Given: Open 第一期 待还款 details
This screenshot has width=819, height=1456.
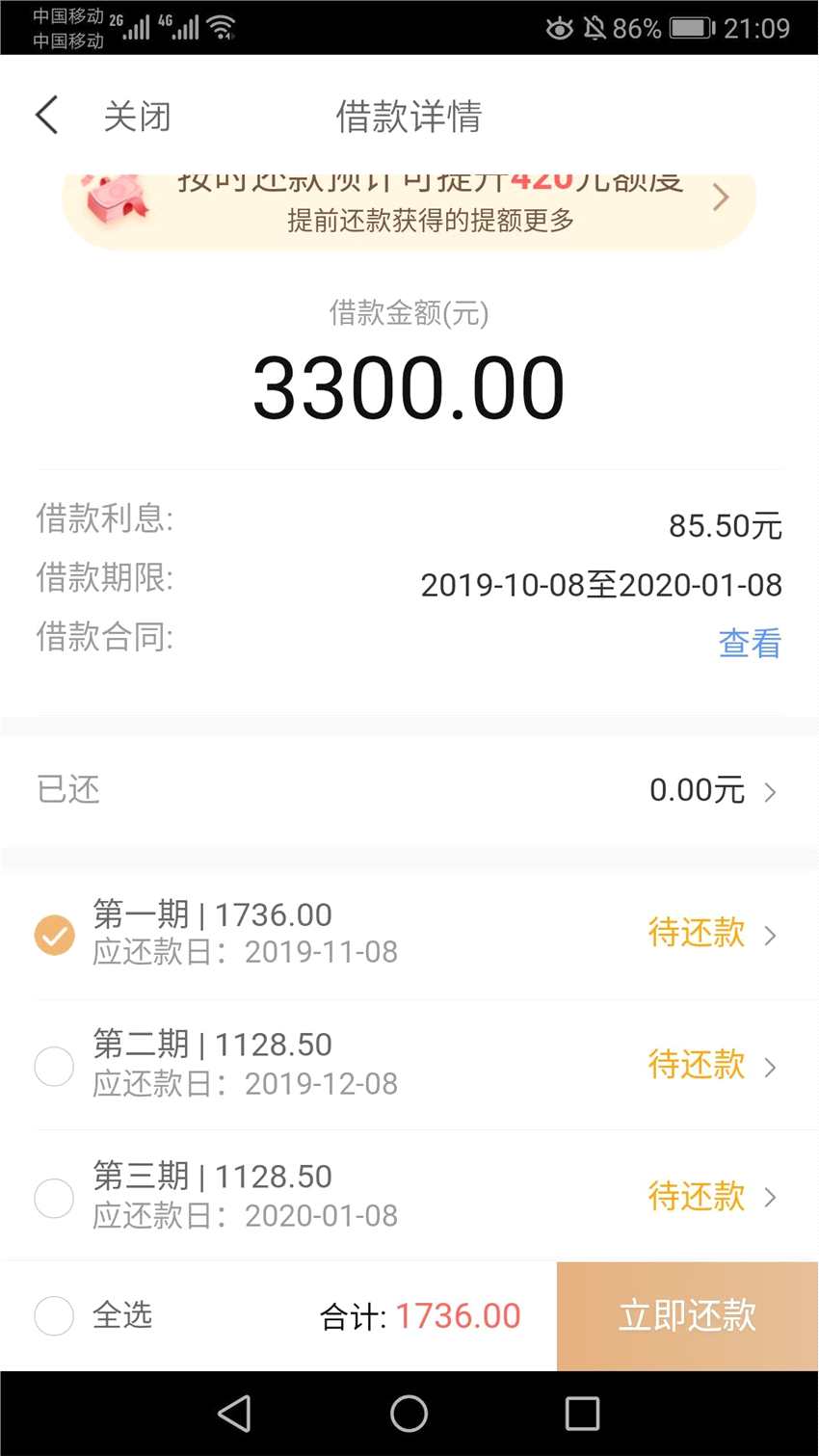Looking at the screenshot, I should (x=711, y=933).
